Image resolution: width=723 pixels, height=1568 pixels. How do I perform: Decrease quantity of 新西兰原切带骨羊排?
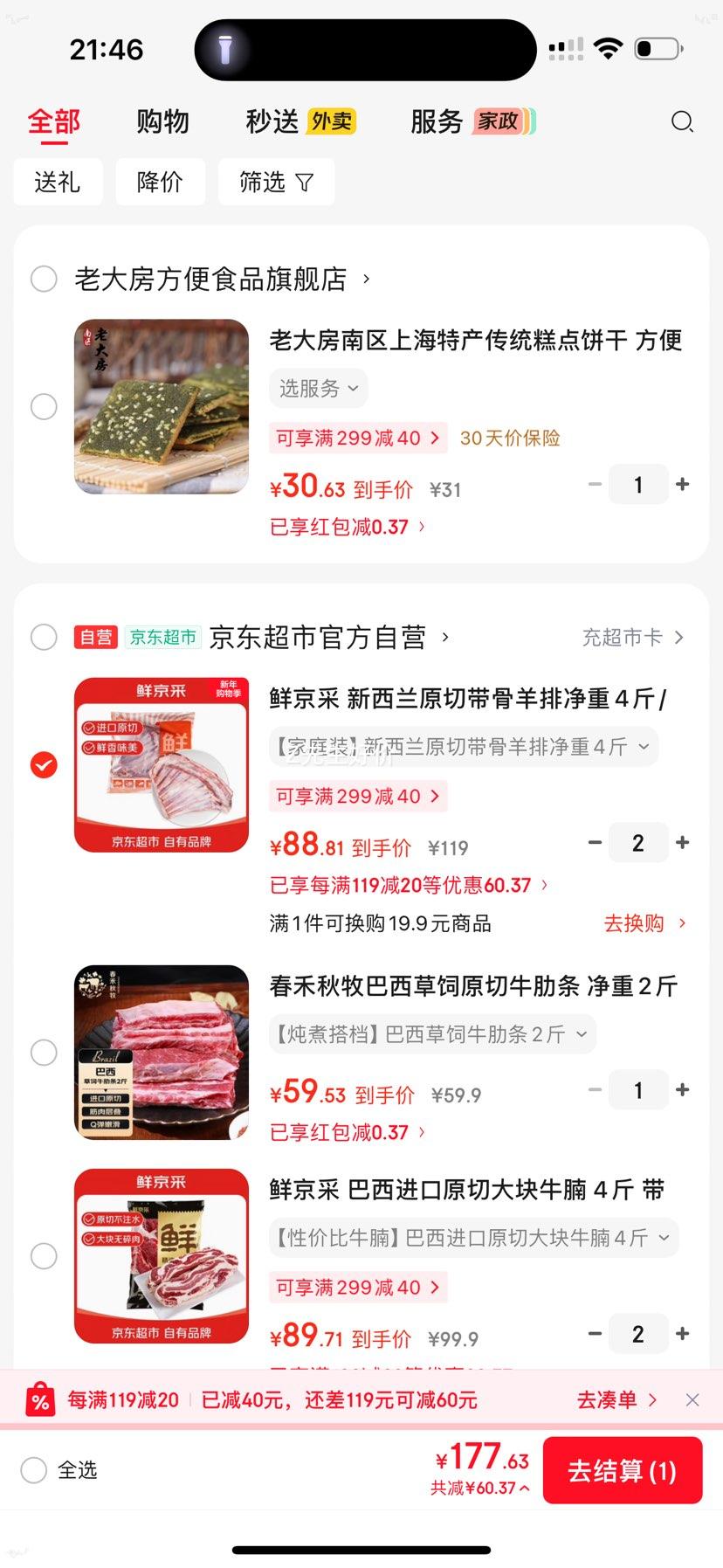pyautogui.click(x=595, y=843)
